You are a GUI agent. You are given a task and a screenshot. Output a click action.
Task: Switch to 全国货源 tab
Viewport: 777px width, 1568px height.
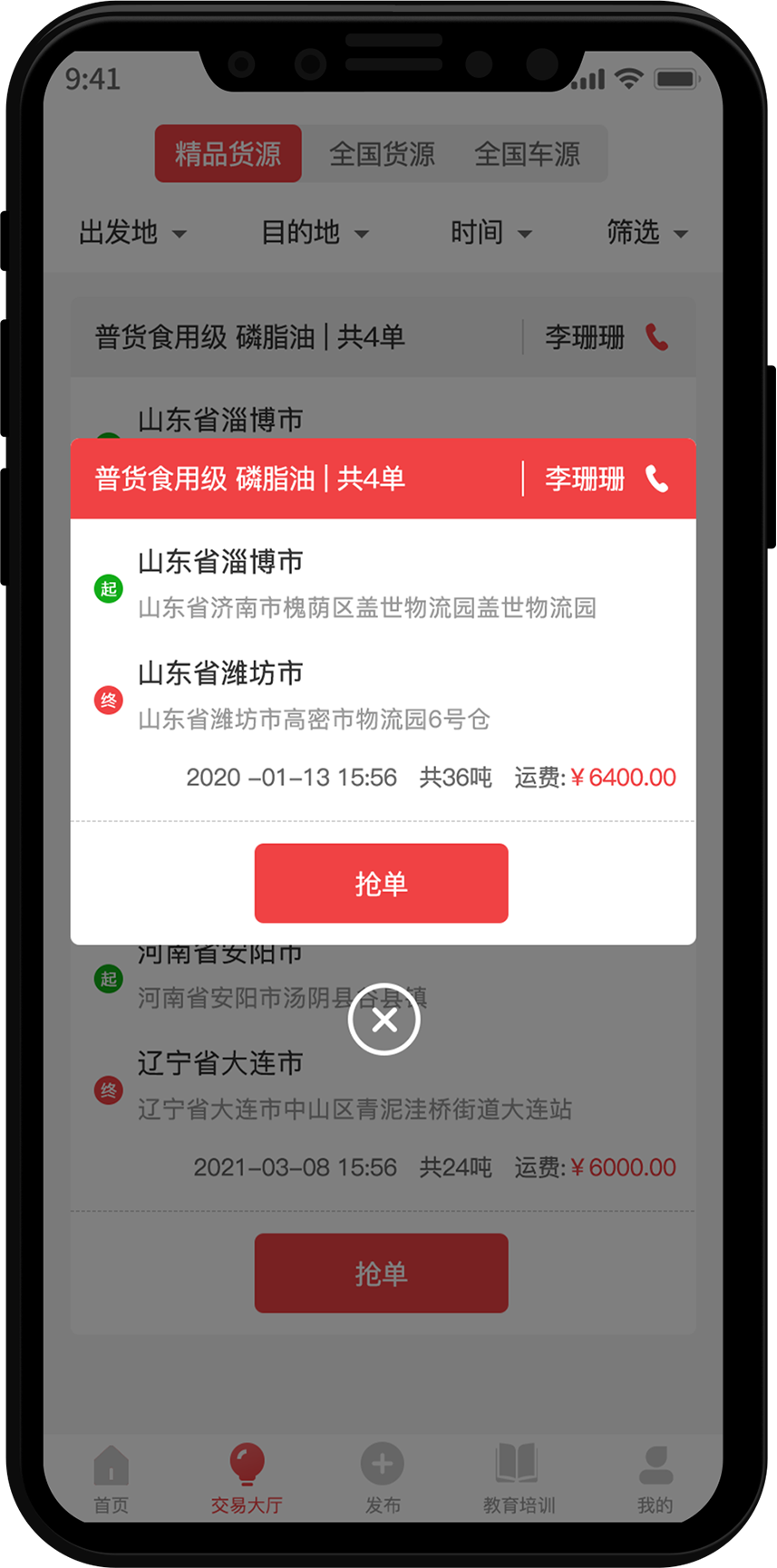pyautogui.click(x=382, y=154)
